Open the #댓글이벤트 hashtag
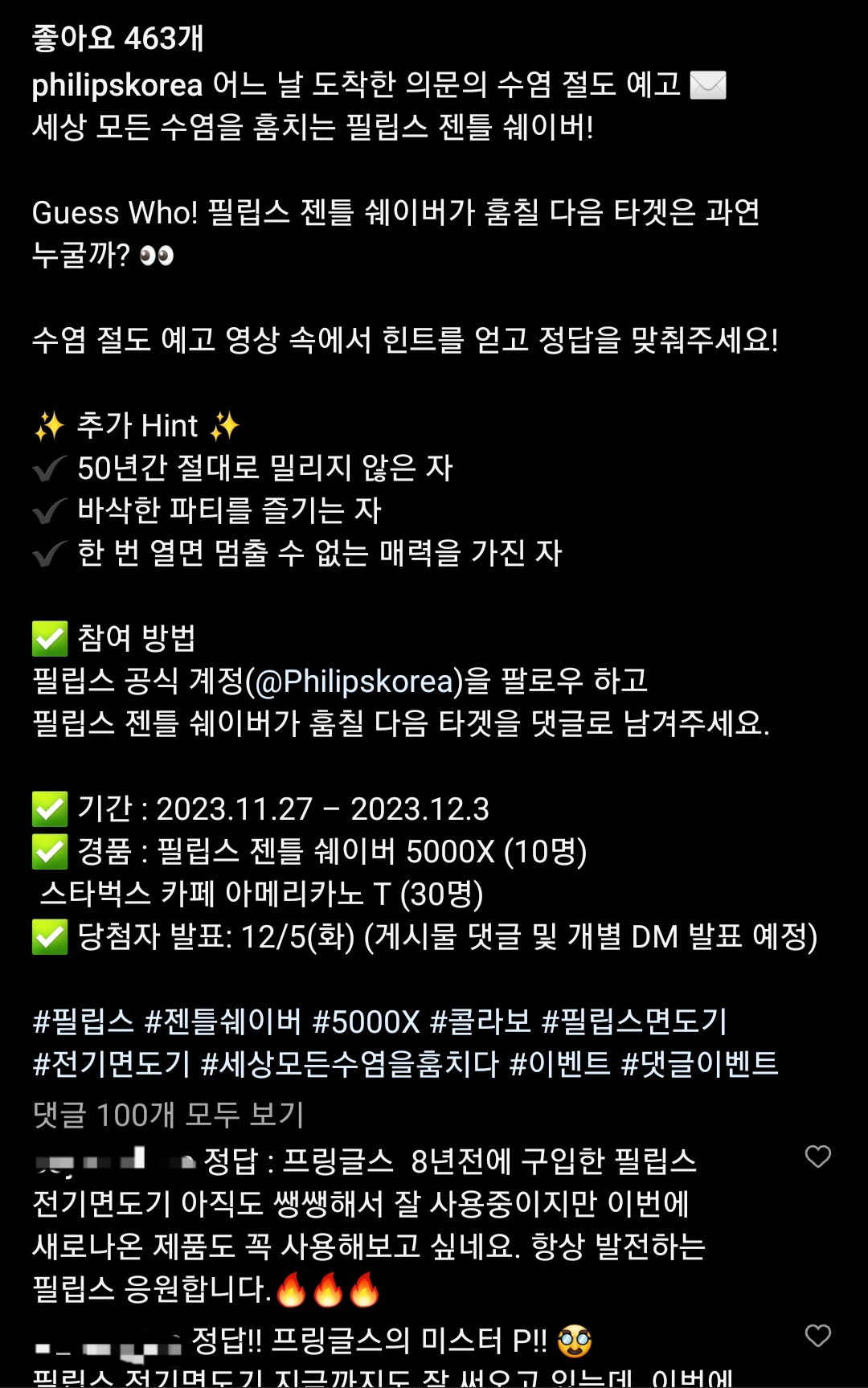 699,1064
